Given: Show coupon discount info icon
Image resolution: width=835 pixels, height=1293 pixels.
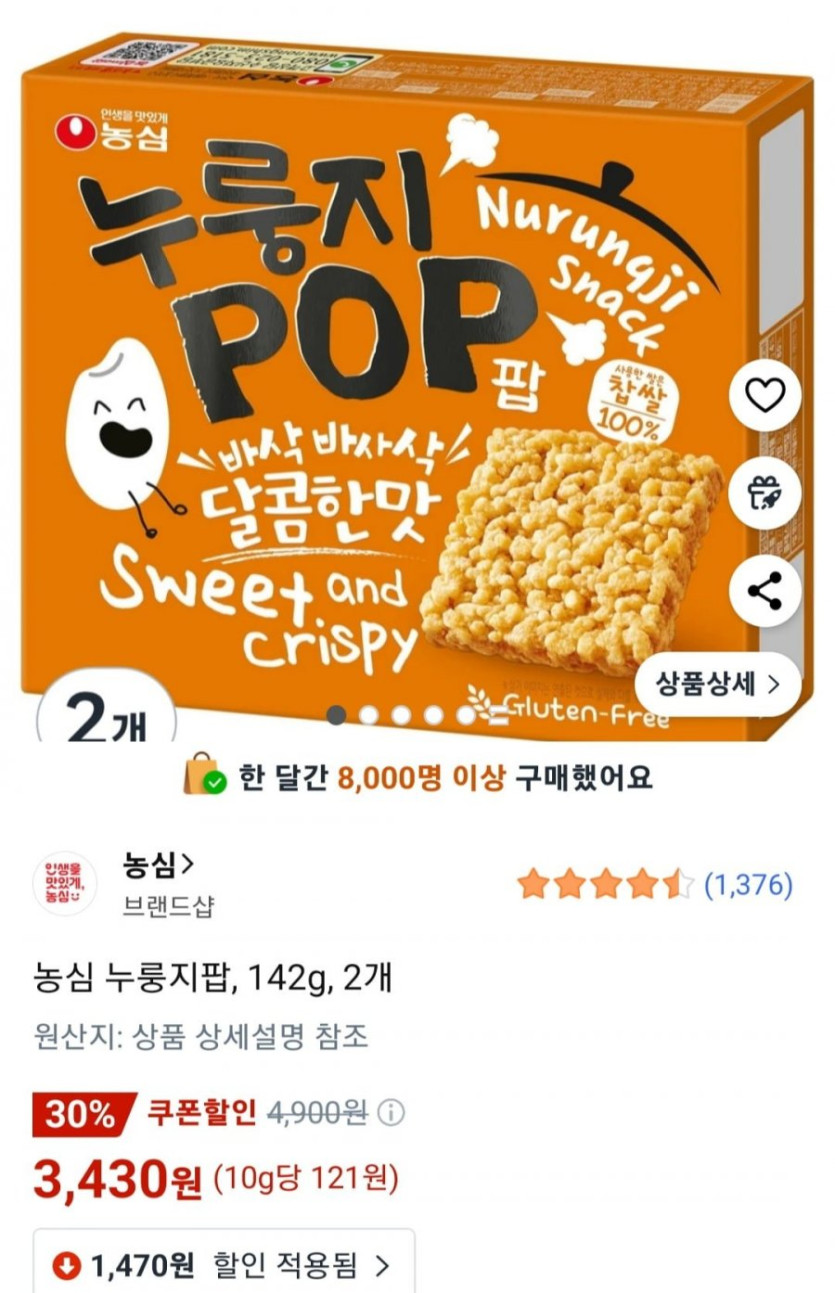Looking at the screenshot, I should click(393, 1112).
